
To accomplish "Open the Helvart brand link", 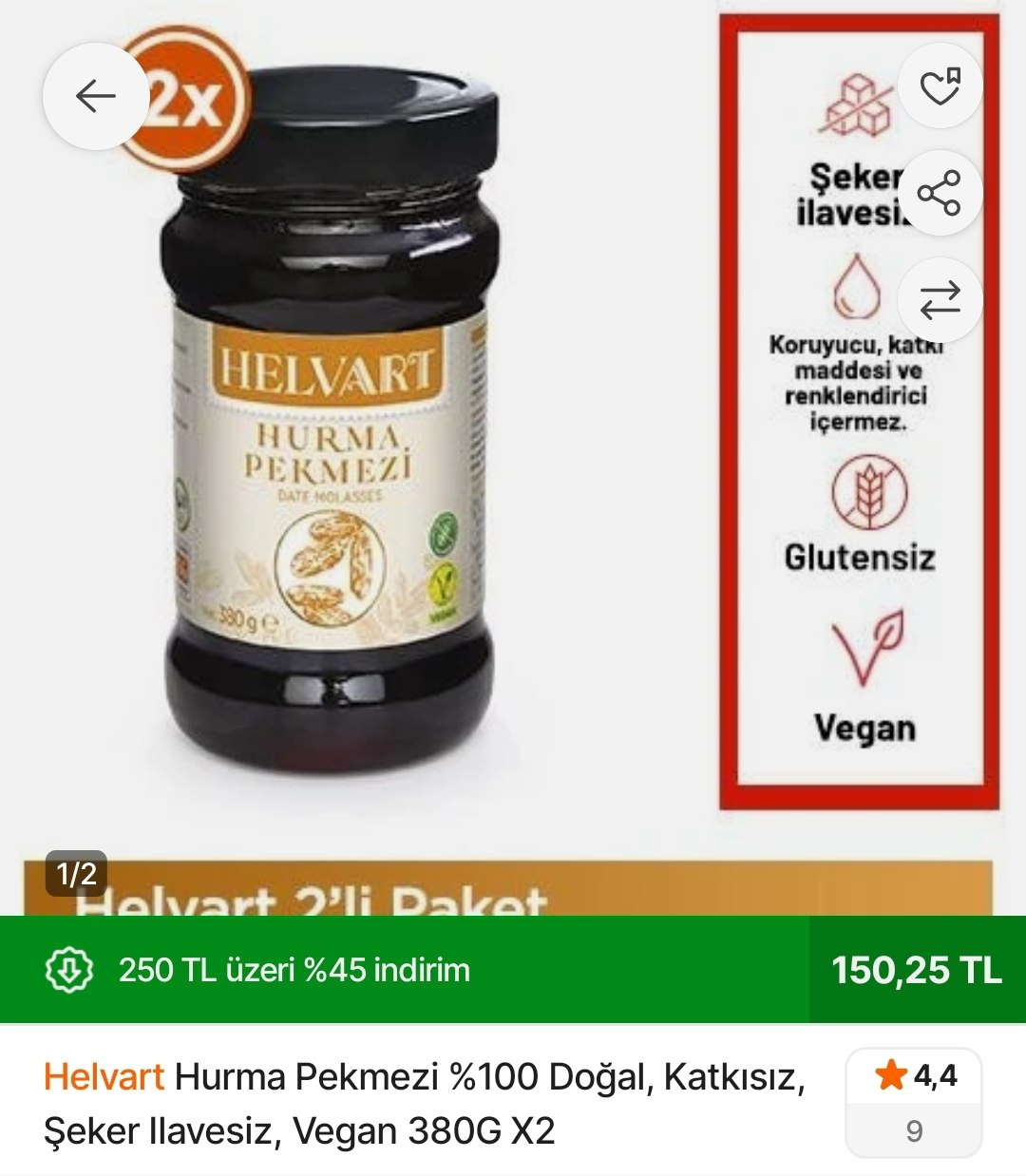I will [x=104, y=1077].
